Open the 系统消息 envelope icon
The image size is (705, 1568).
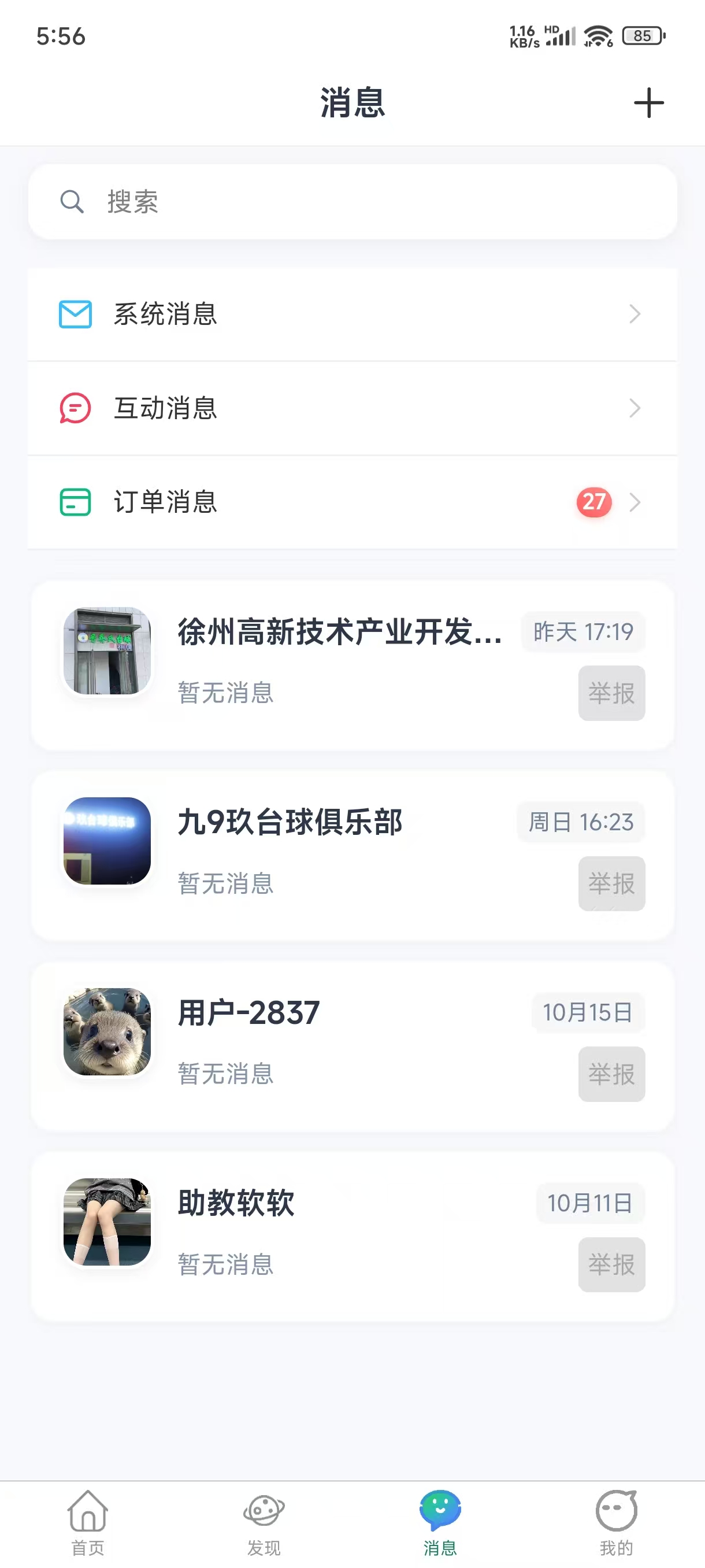tap(73, 314)
